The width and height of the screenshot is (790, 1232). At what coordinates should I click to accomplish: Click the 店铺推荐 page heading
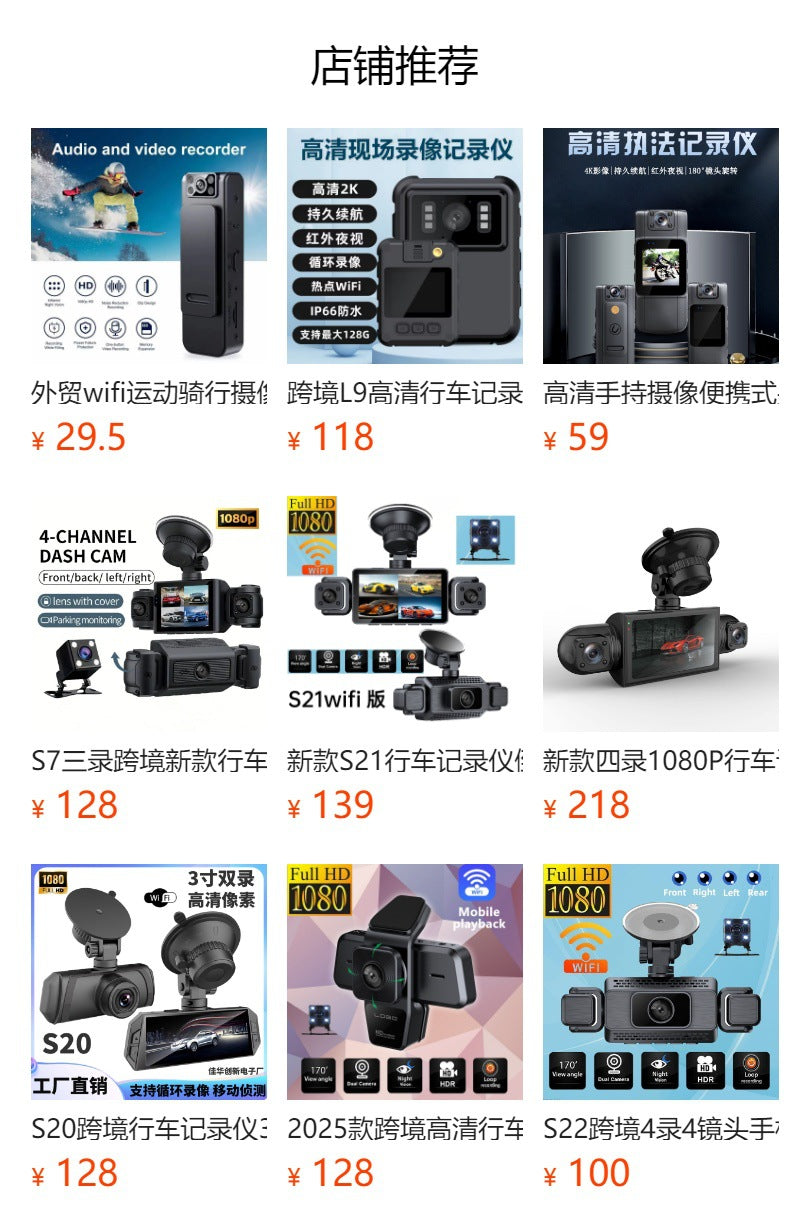coord(395,62)
